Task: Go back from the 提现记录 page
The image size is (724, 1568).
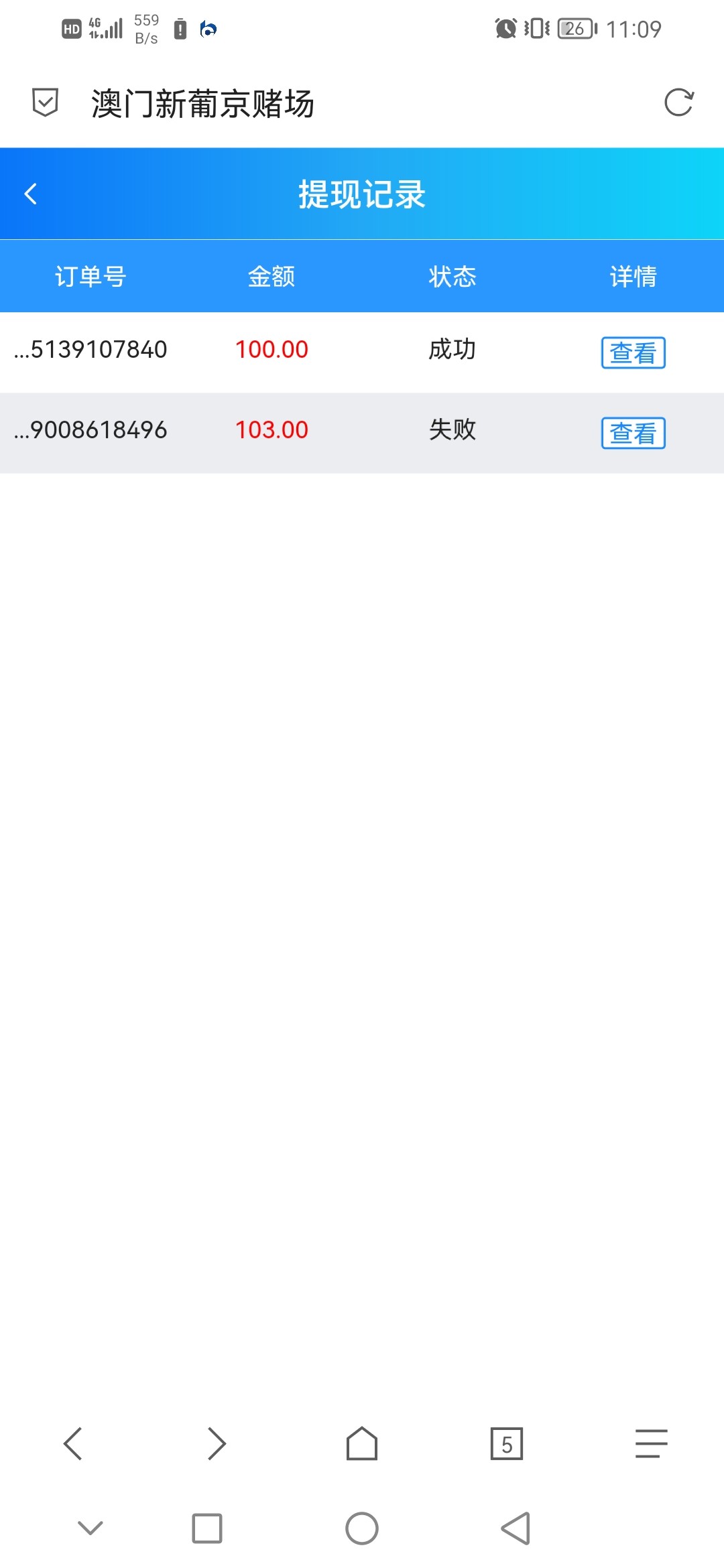Action: point(31,194)
